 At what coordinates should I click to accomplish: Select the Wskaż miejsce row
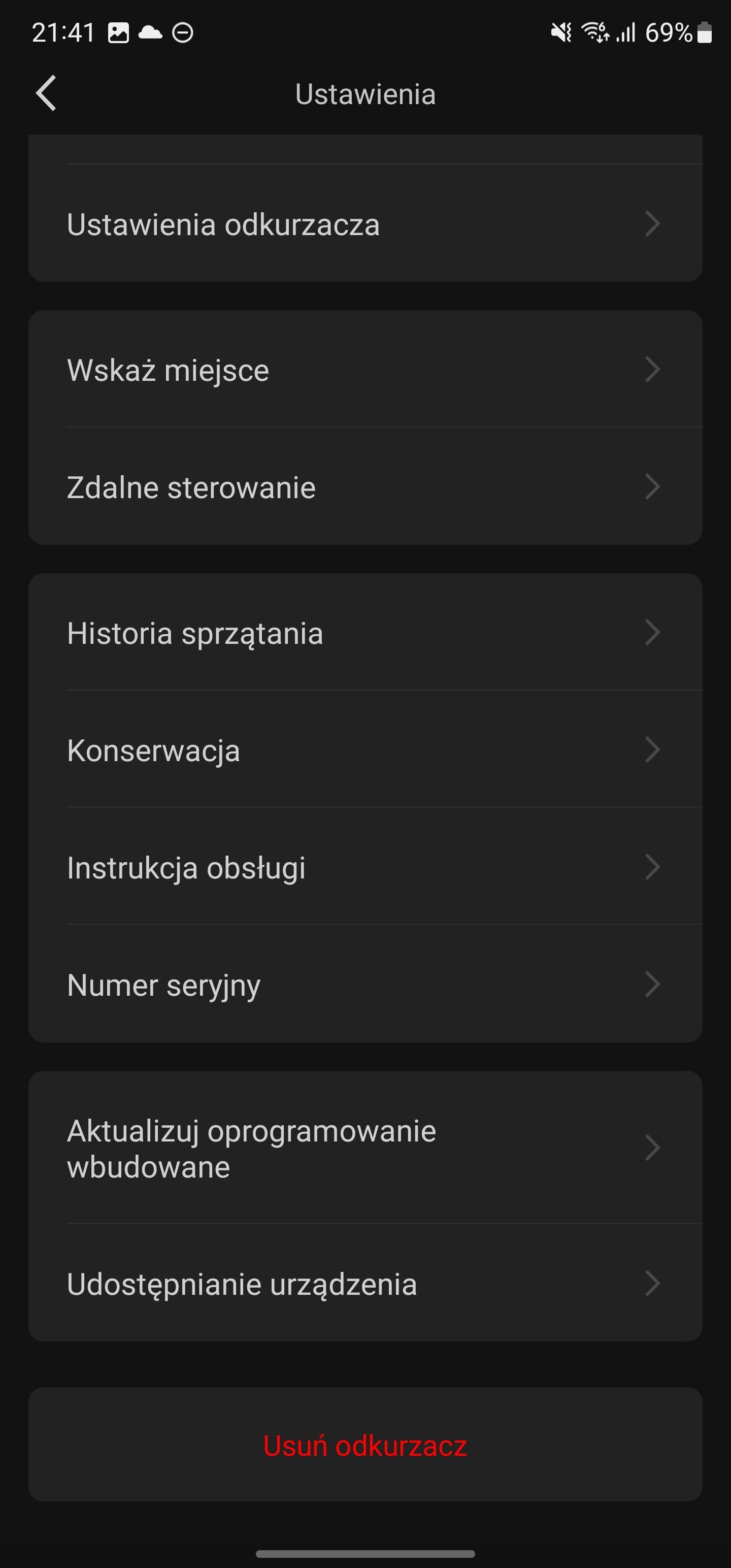point(365,369)
